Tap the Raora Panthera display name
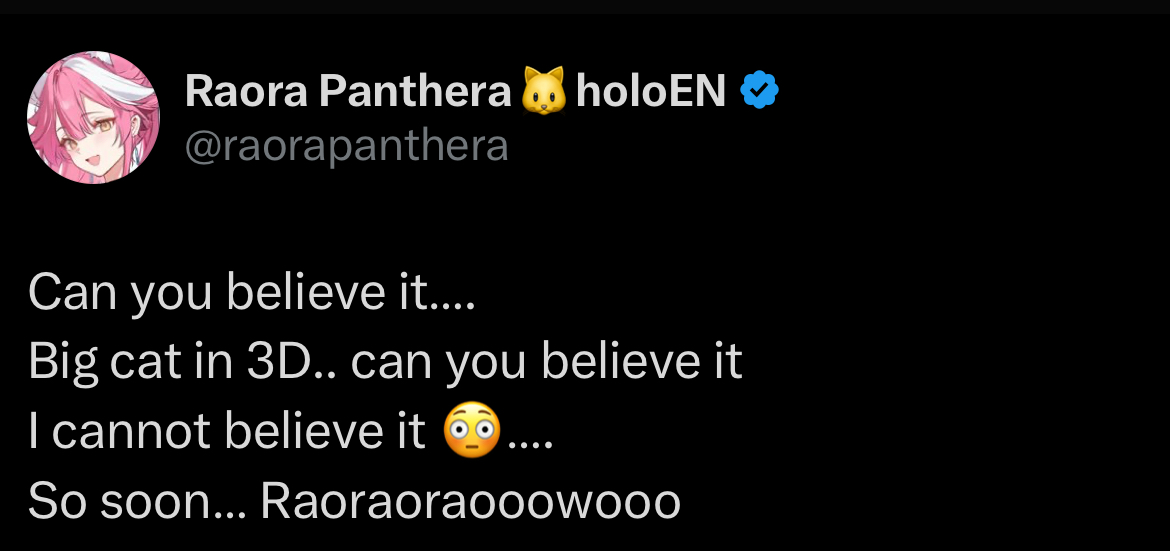The height and width of the screenshot is (551, 1170). coord(348,93)
